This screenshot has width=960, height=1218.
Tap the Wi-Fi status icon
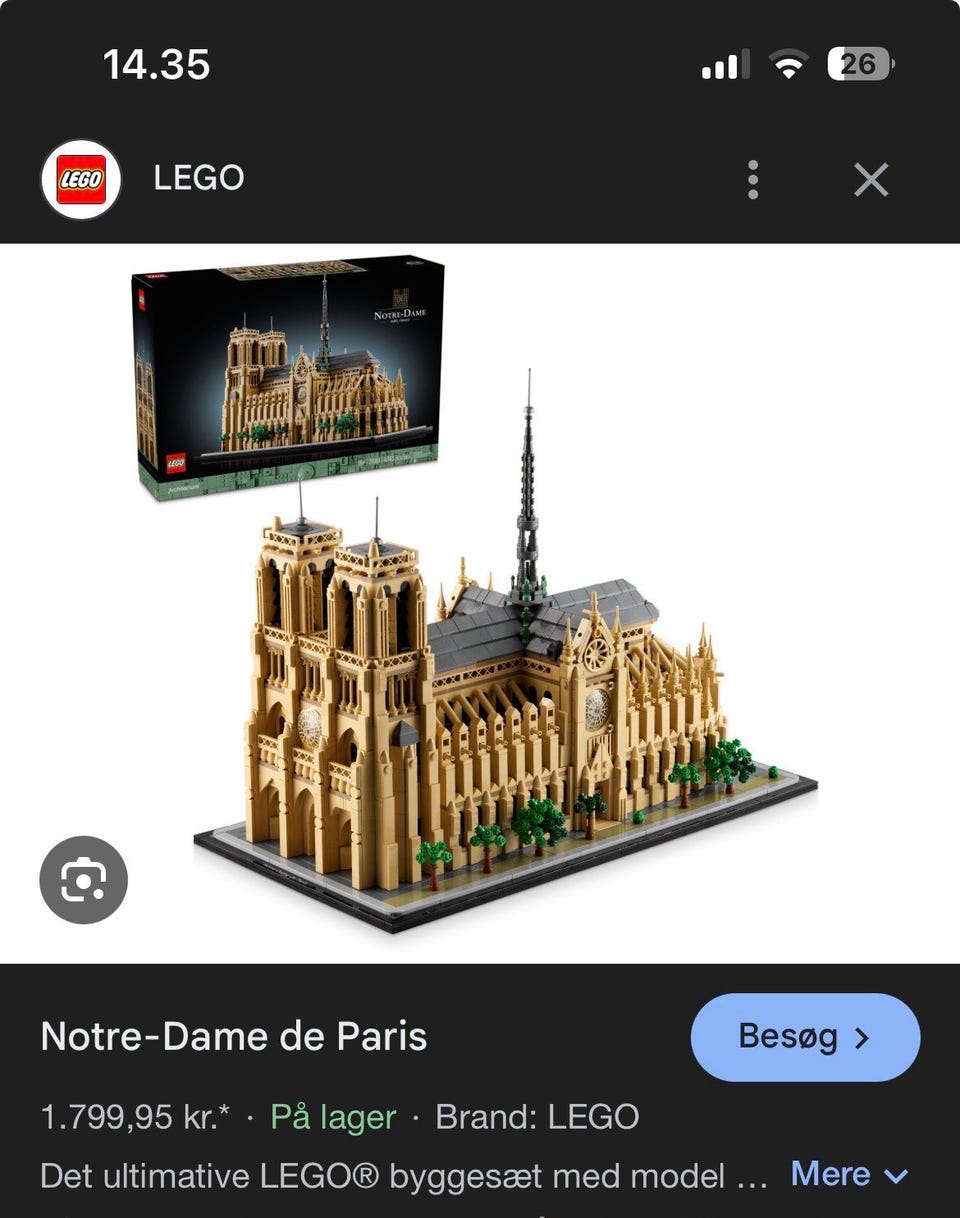point(789,63)
